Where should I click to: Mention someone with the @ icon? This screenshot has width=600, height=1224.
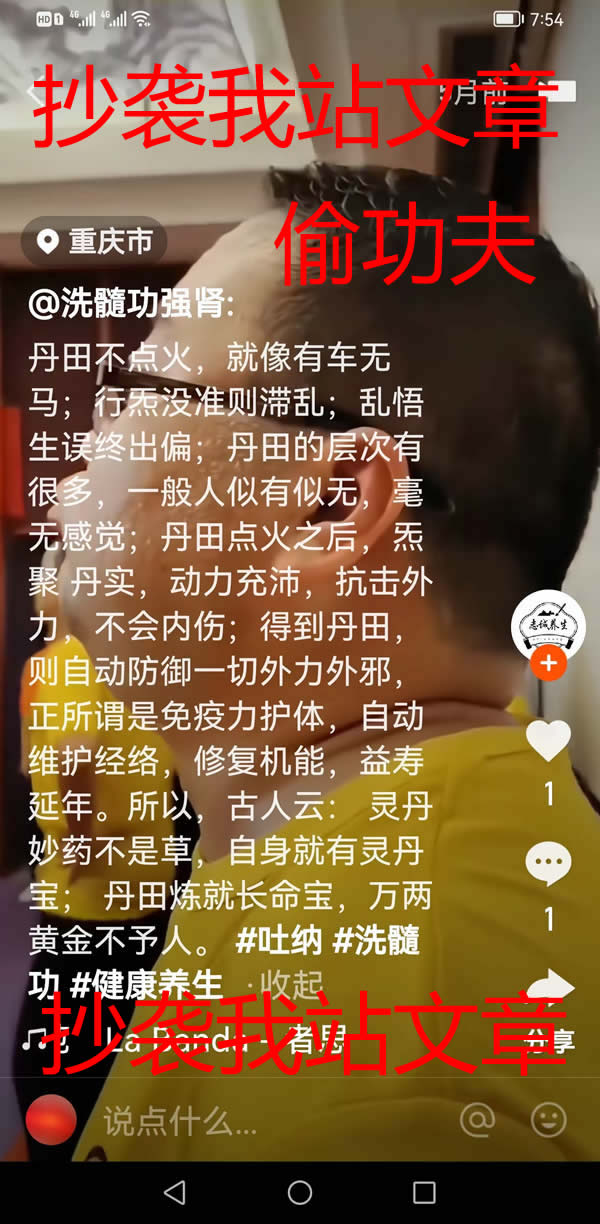pyautogui.click(x=477, y=1119)
